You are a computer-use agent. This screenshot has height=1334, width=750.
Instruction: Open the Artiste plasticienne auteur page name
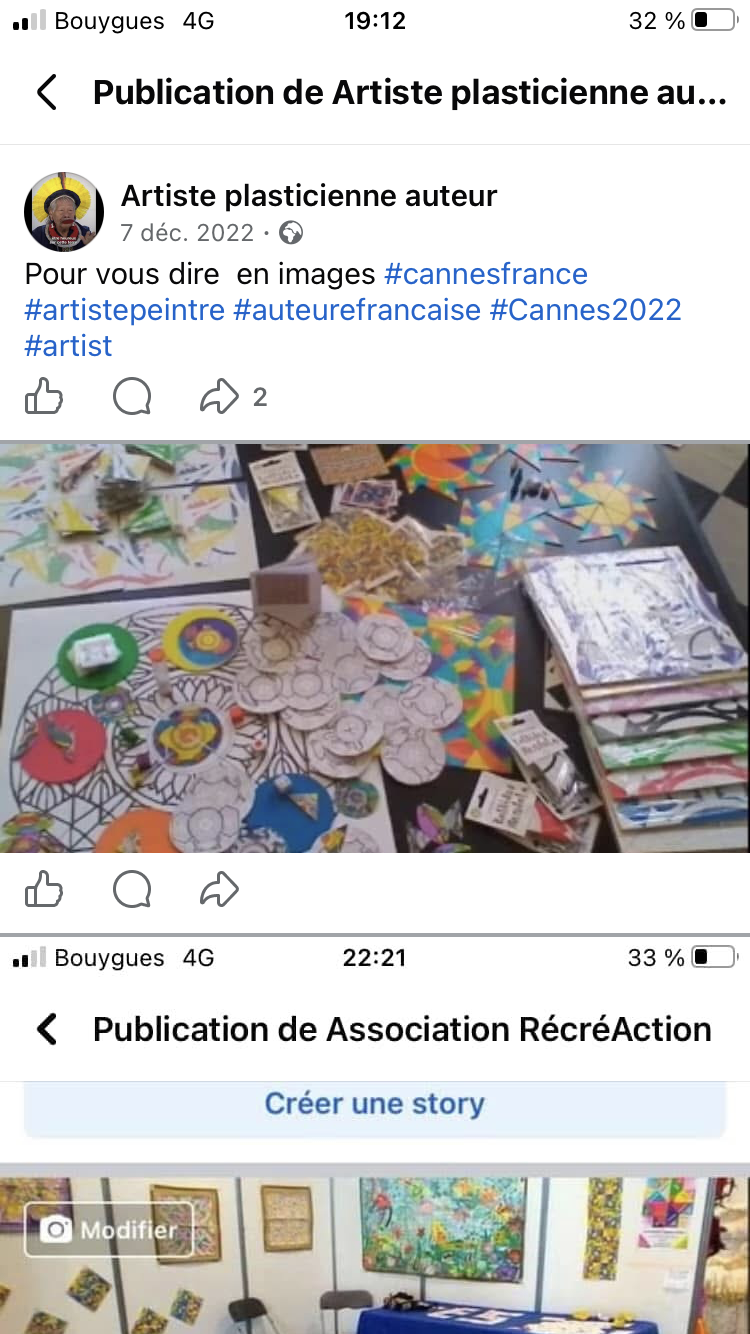pyautogui.click(x=308, y=196)
